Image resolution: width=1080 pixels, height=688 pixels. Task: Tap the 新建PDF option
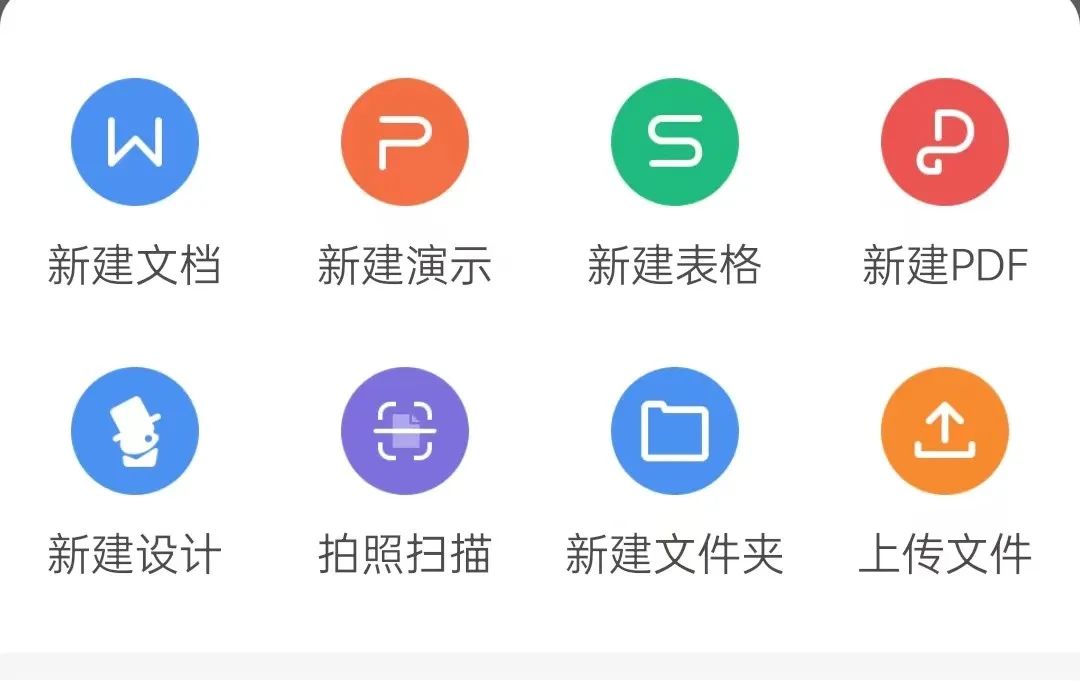(945, 143)
